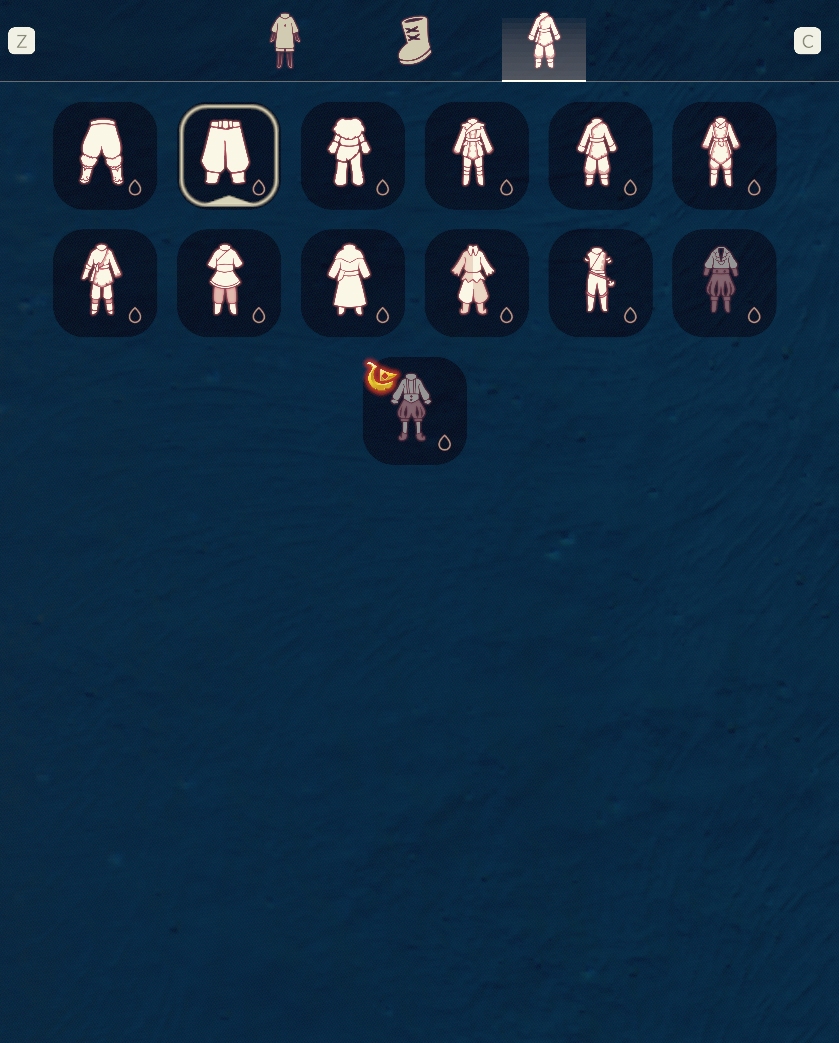Switch to the tunic outfit tab

[285, 41]
